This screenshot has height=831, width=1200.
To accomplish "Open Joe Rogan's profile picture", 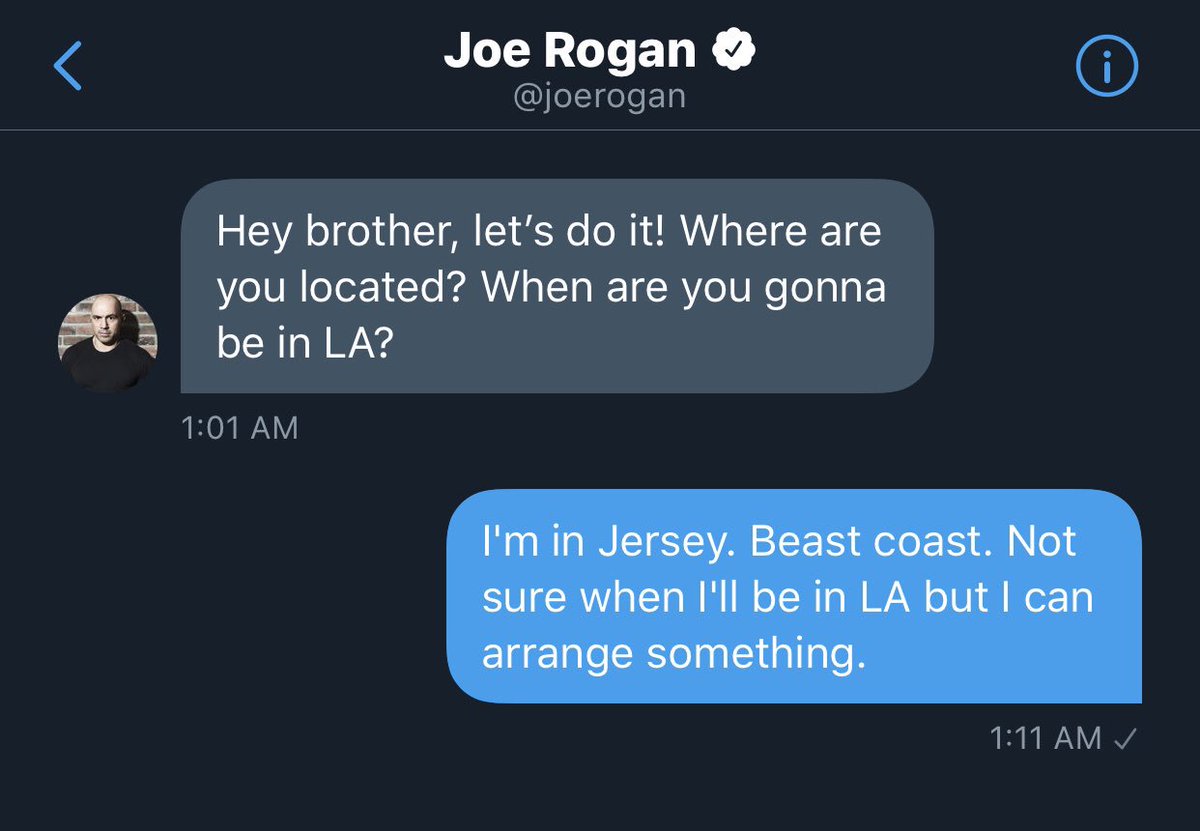I will click(x=107, y=342).
